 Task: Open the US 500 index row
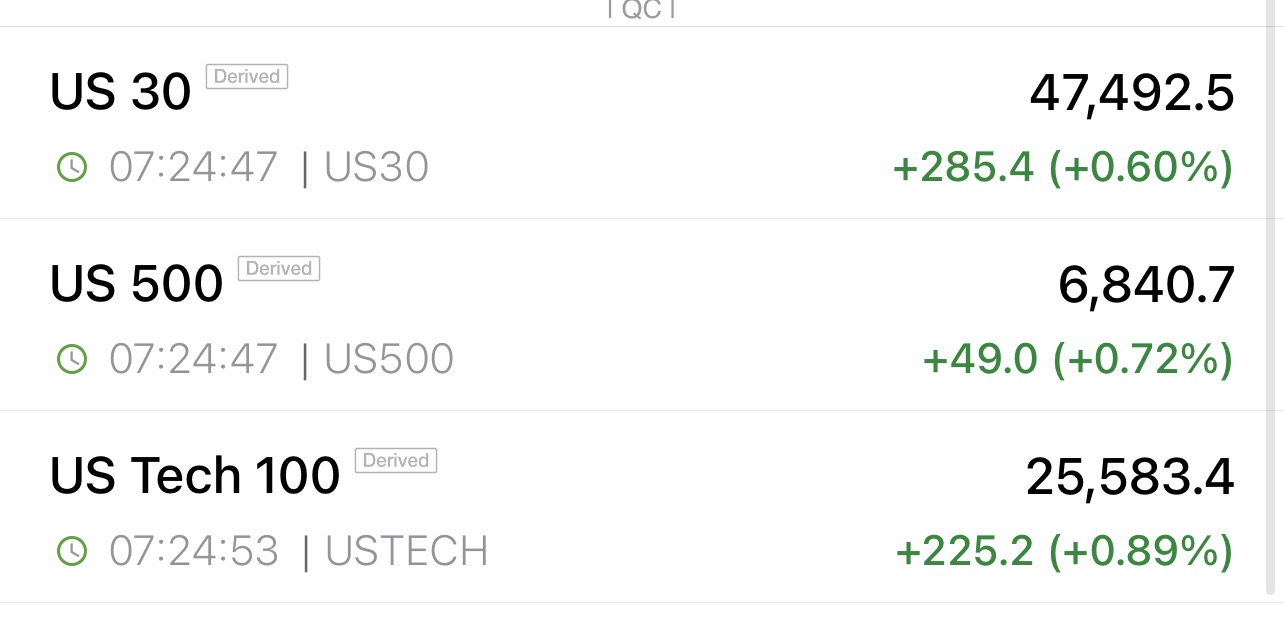pyautogui.click(x=640, y=316)
